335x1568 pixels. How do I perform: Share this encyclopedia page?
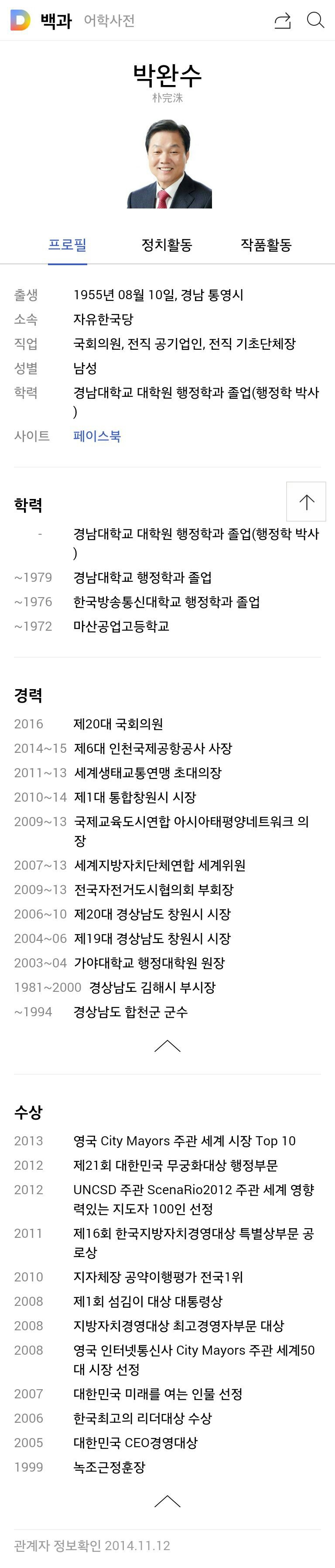click(283, 20)
